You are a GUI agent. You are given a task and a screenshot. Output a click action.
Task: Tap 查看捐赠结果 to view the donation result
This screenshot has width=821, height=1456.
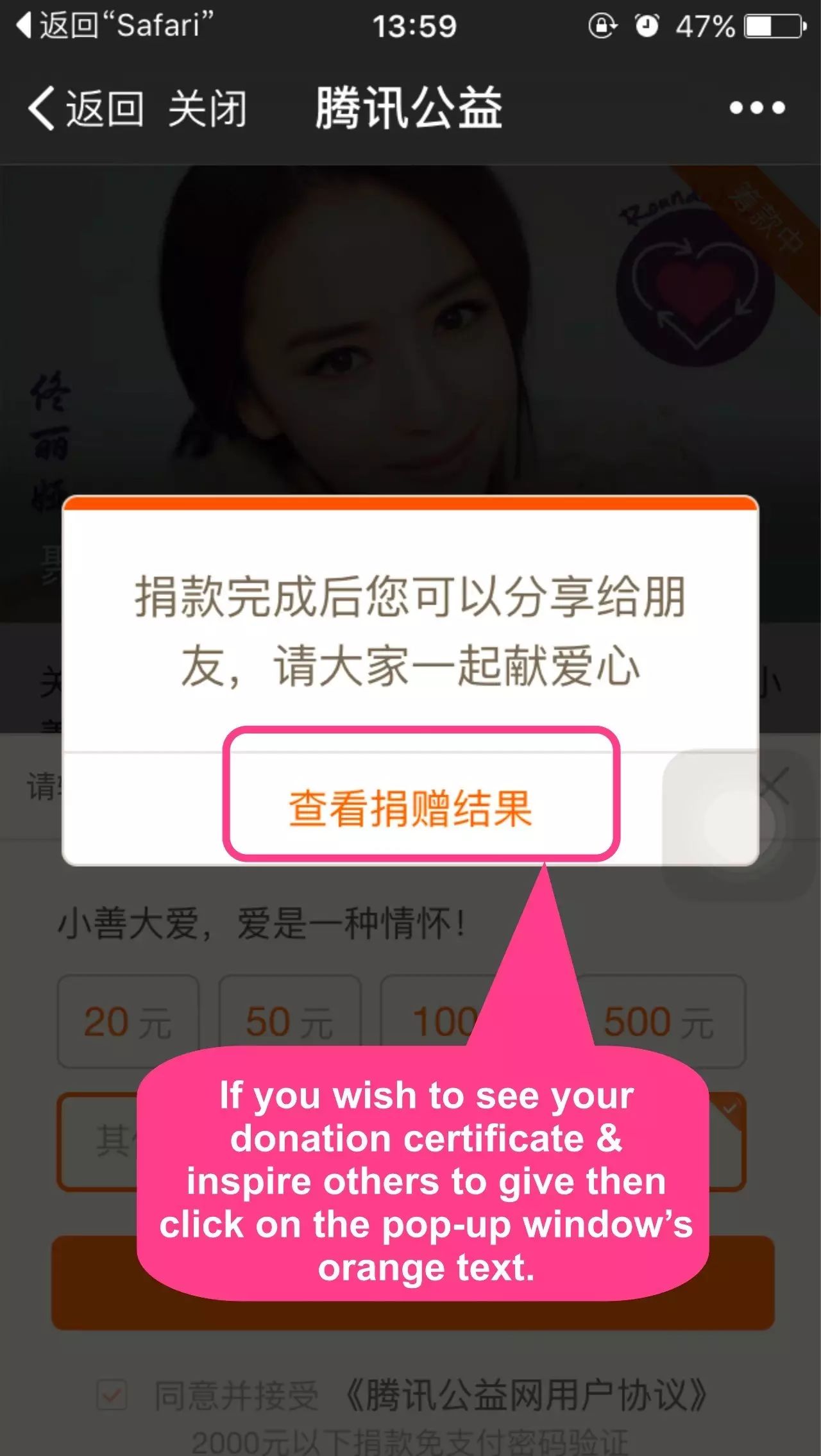pos(410,808)
